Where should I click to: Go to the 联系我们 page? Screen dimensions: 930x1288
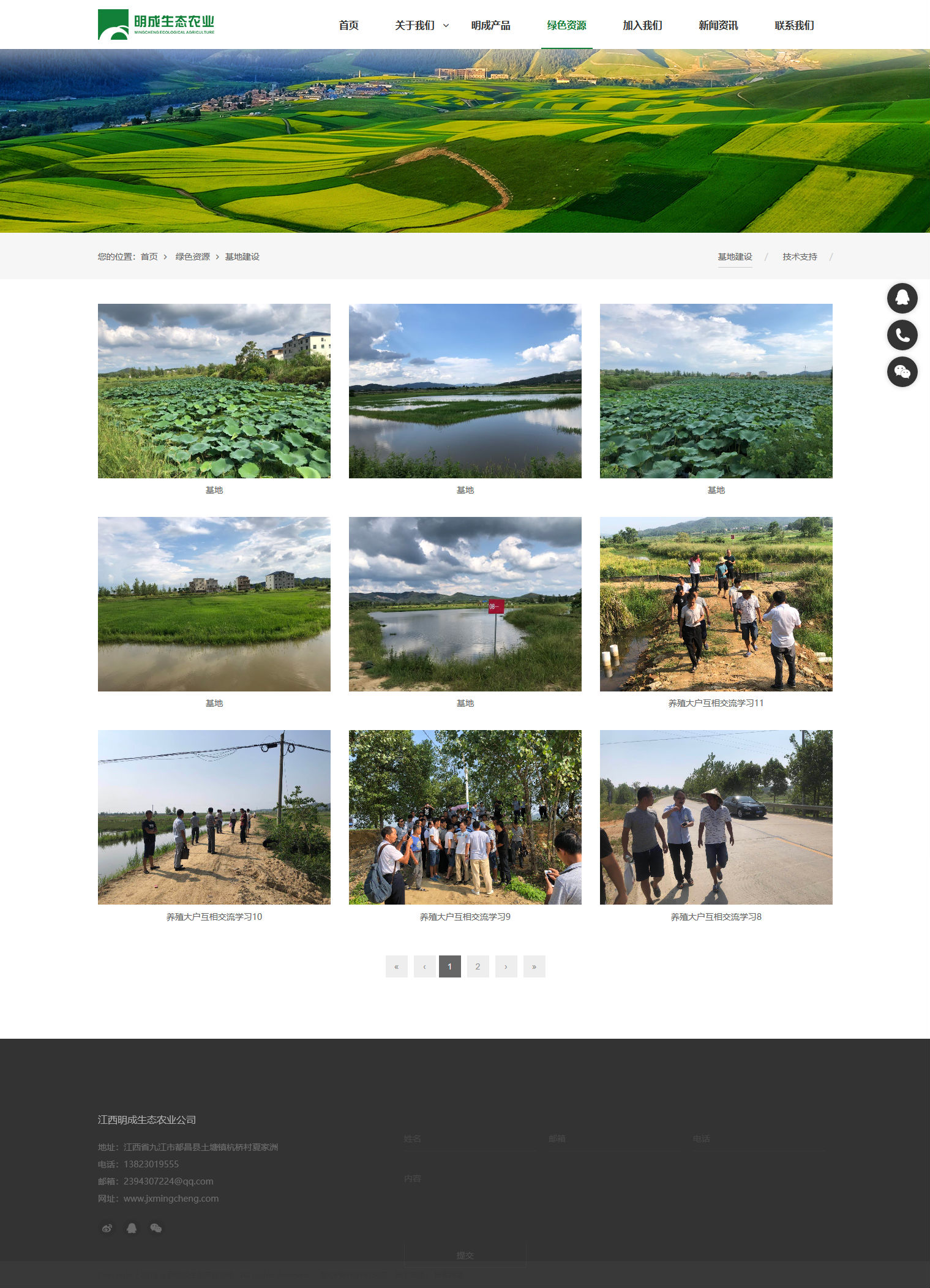coord(794,25)
